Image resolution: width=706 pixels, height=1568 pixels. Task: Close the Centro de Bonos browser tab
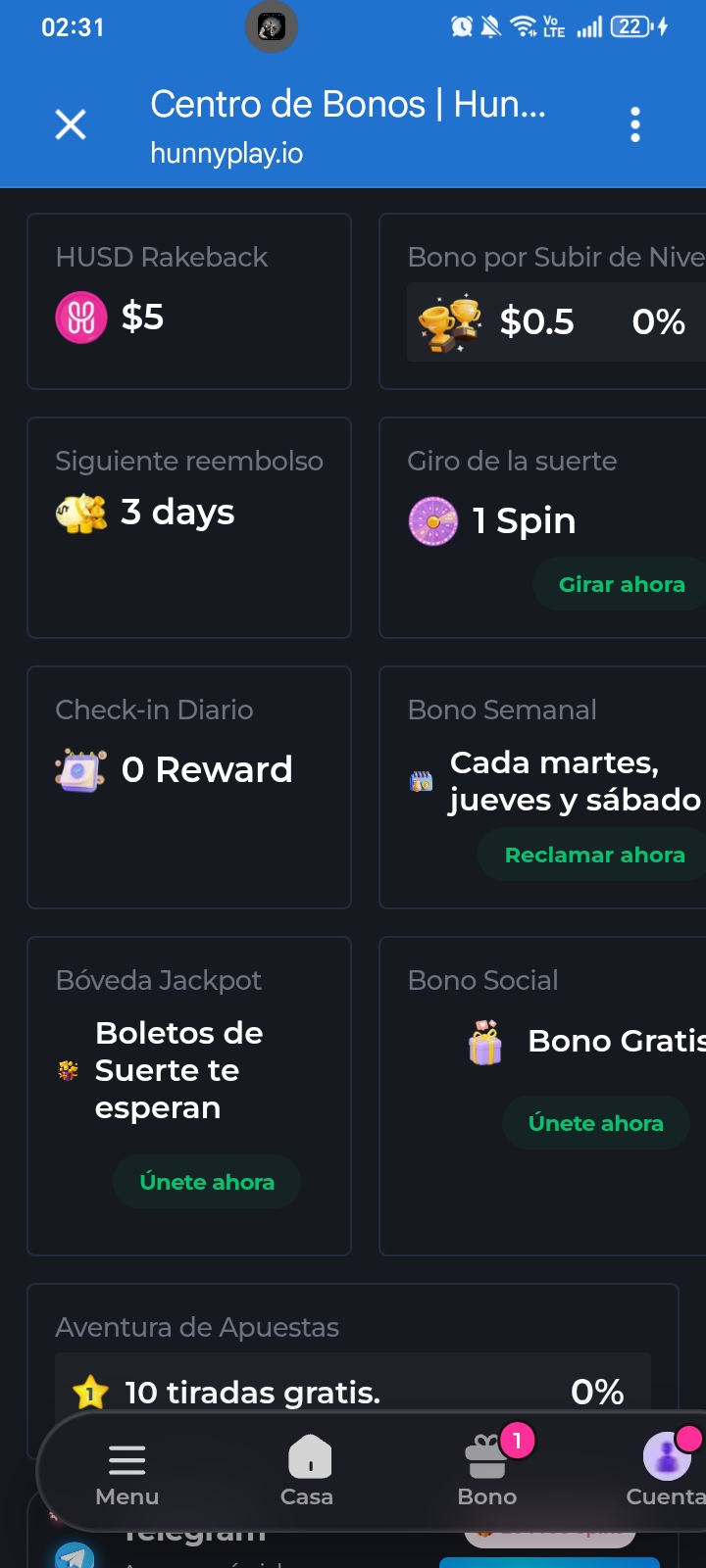click(71, 124)
